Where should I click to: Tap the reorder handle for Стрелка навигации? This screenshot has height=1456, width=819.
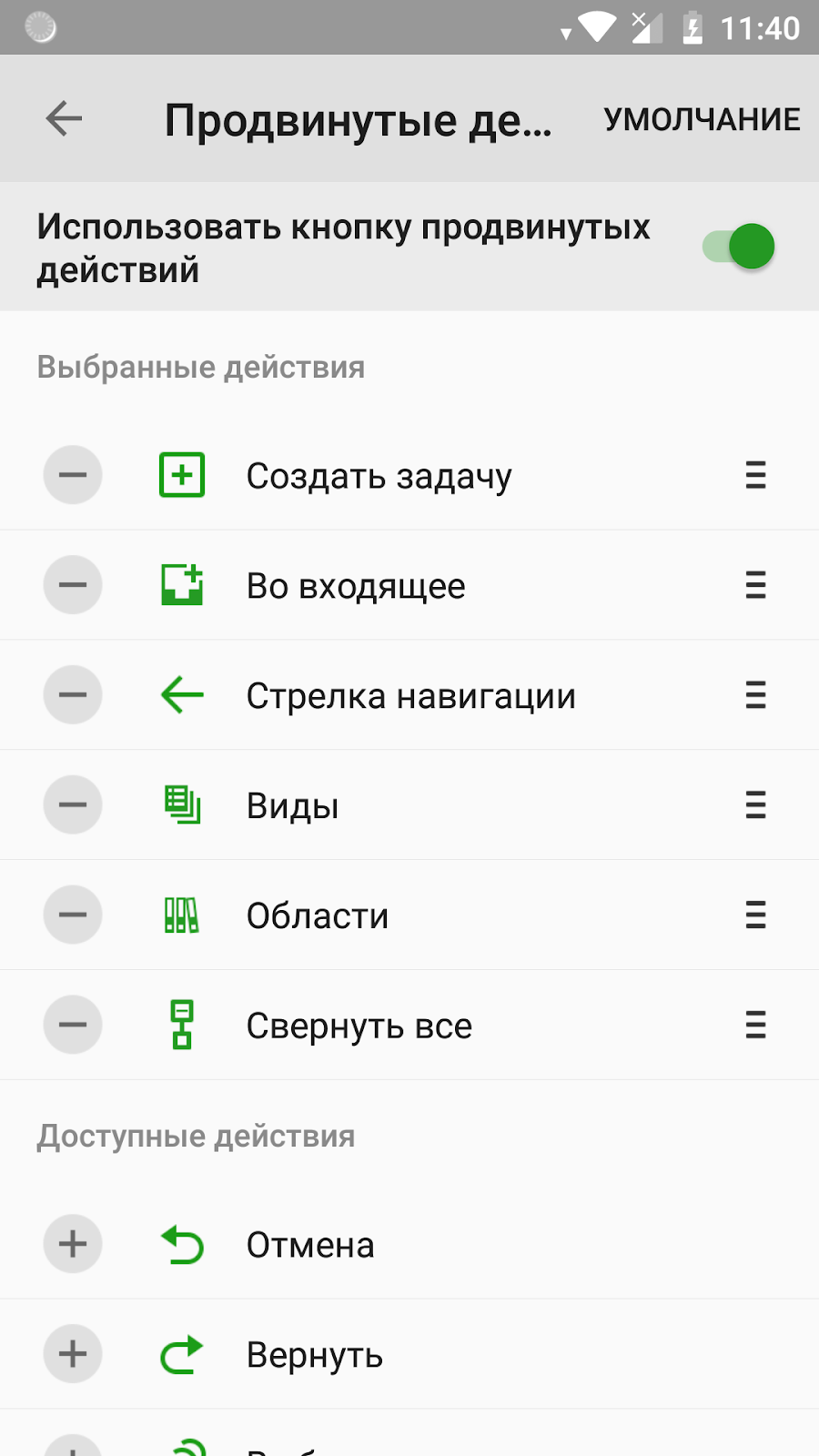coord(755,695)
